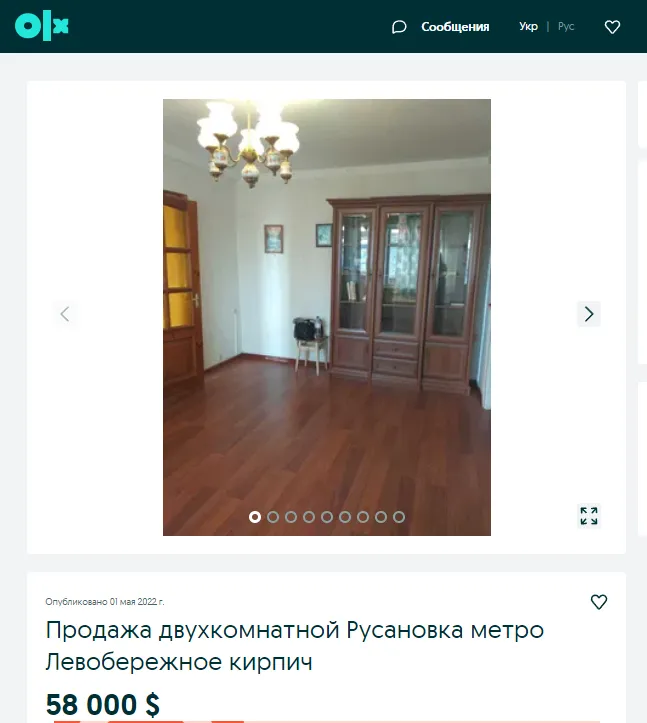Viewport: 647px width, 723px height.
Task: Open the apartment photo
Action: point(326,300)
